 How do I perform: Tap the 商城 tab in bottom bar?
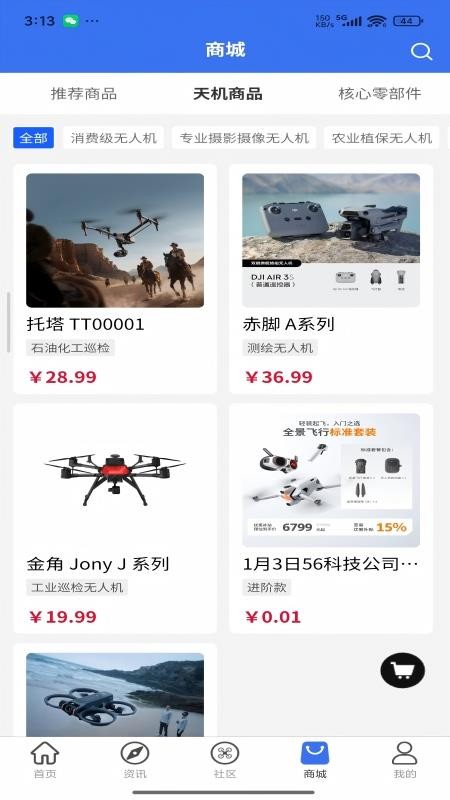tap(315, 760)
